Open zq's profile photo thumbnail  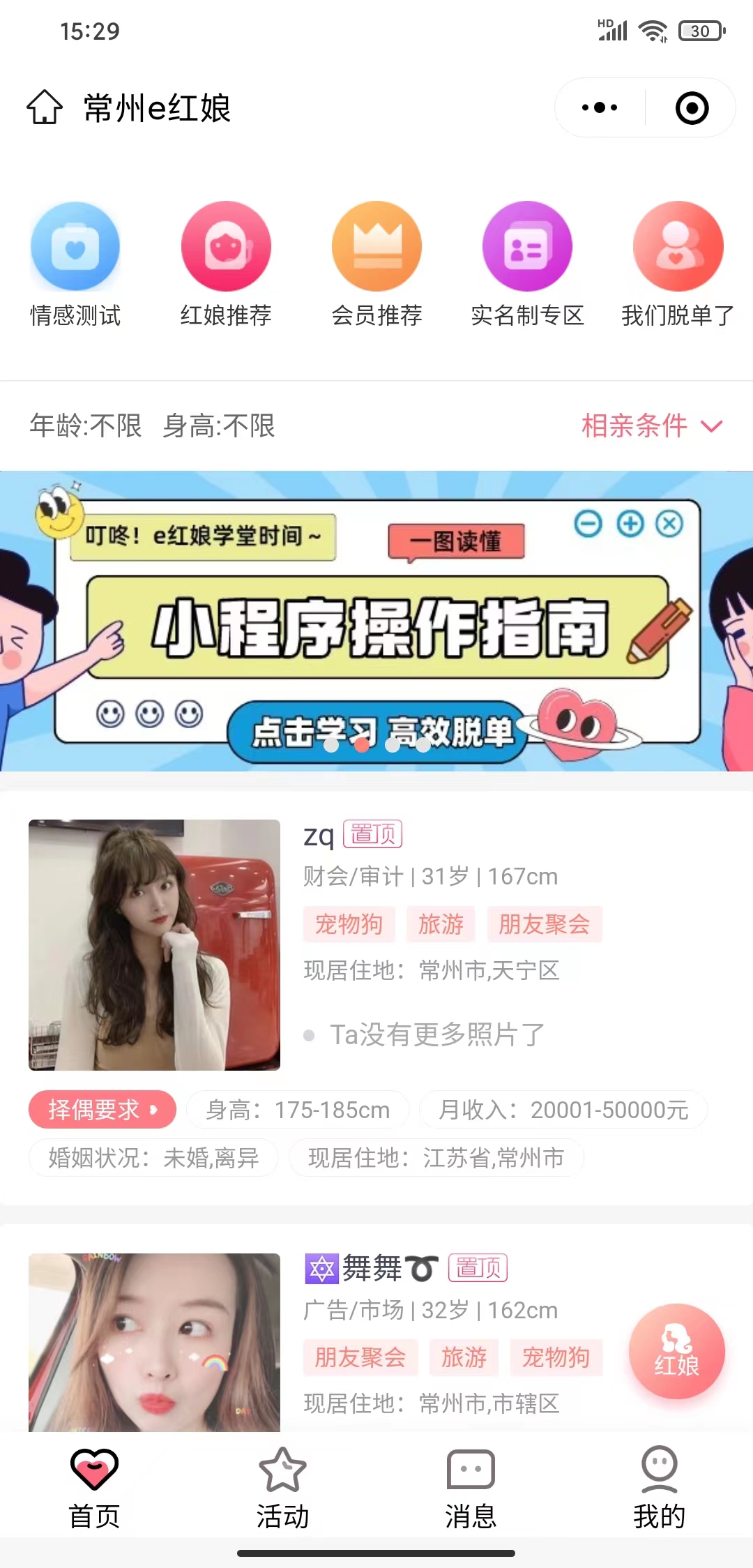point(155,946)
